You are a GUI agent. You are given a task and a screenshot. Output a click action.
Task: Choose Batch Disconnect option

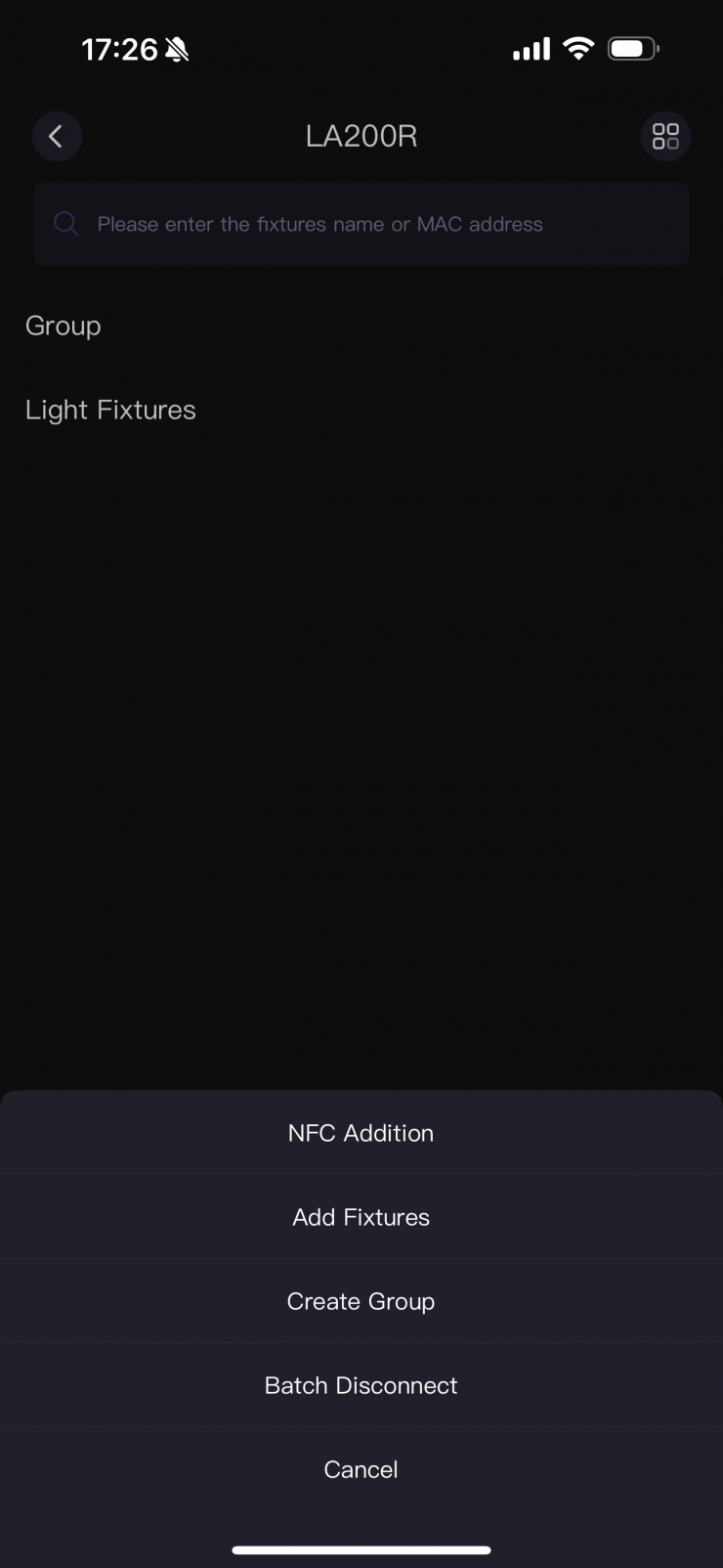click(361, 1385)
